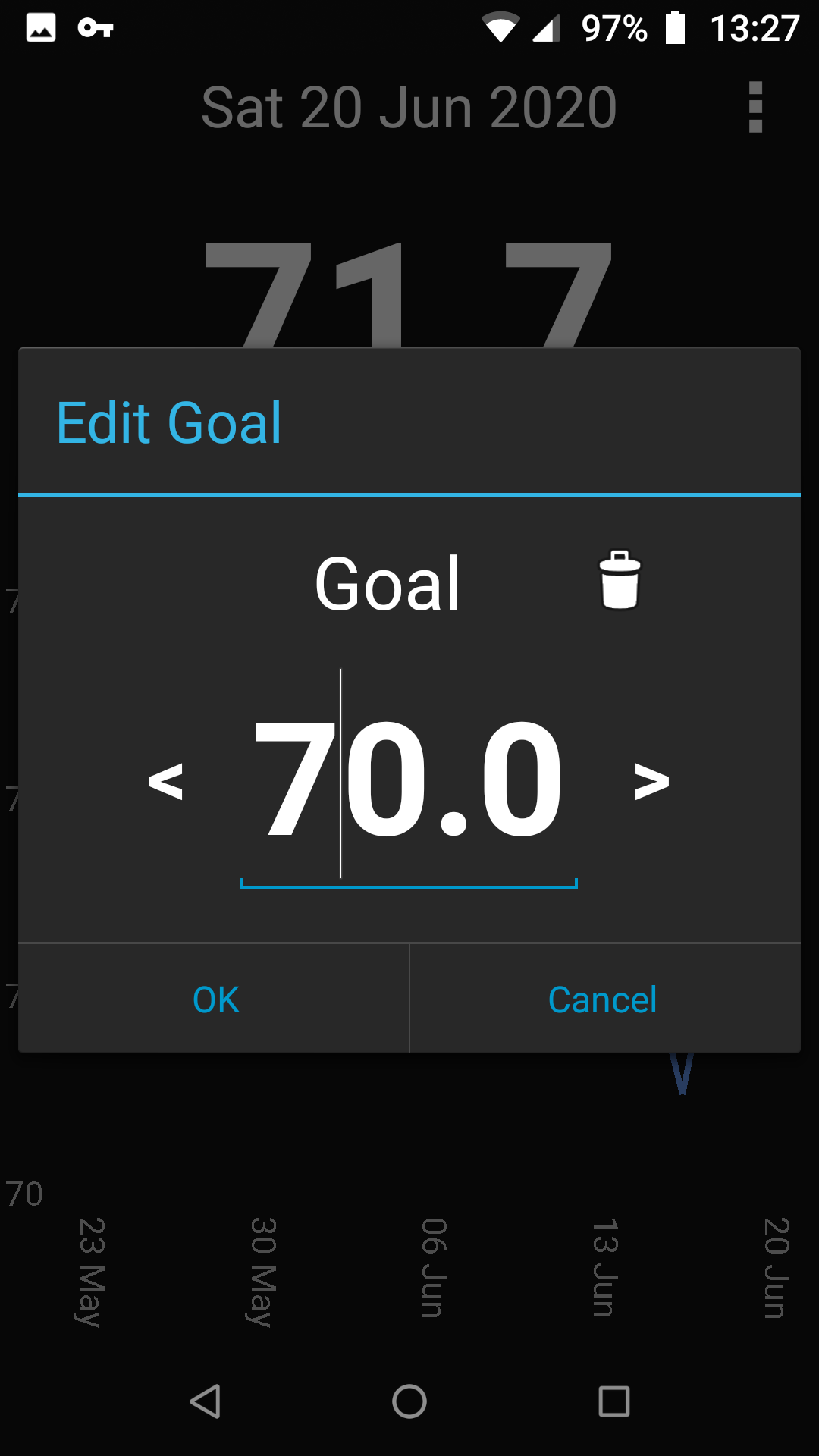Go to the home screen
The image size is (819, 1456).
[x=409, y=1401]
